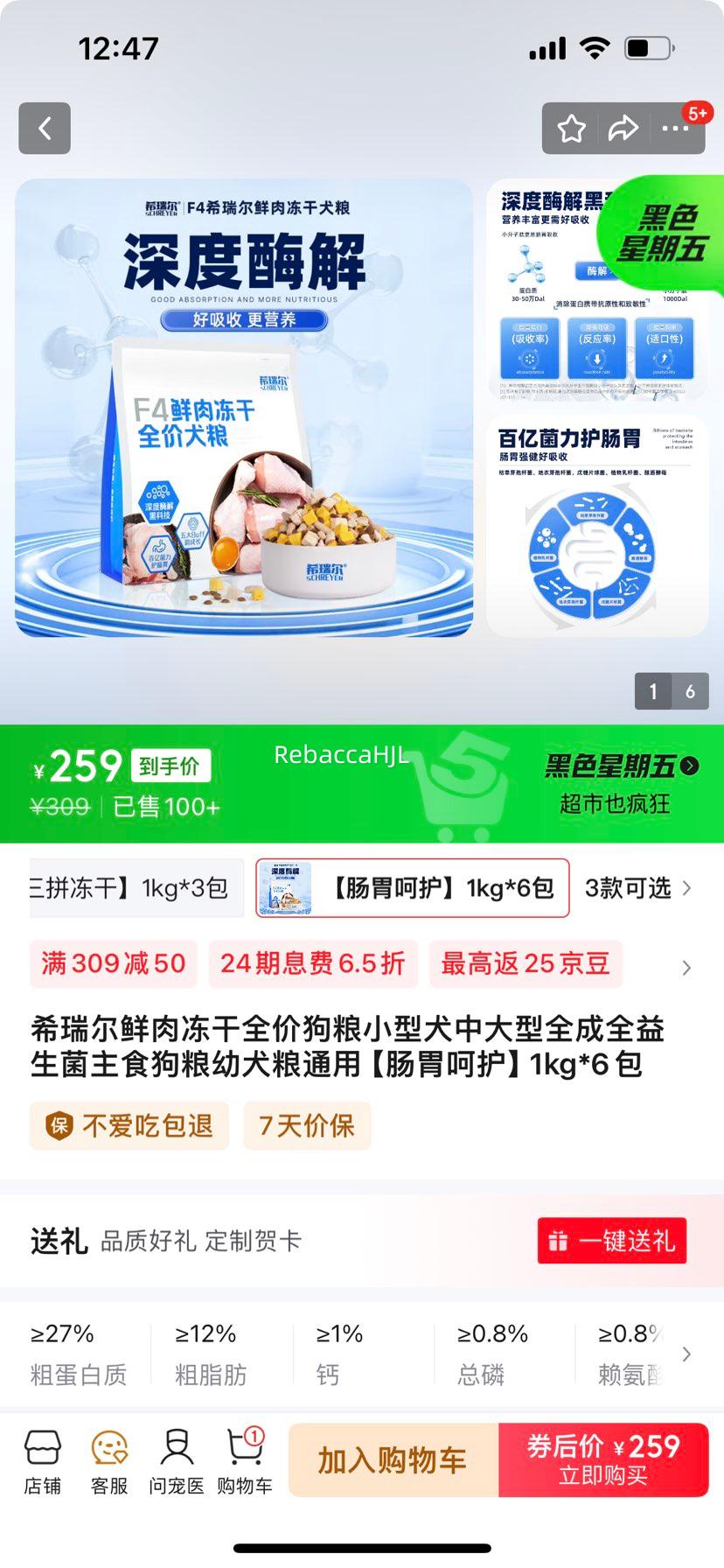Tap the back arrow to return
Viewport: 724px width, 1568px height.
pos(44,128)
